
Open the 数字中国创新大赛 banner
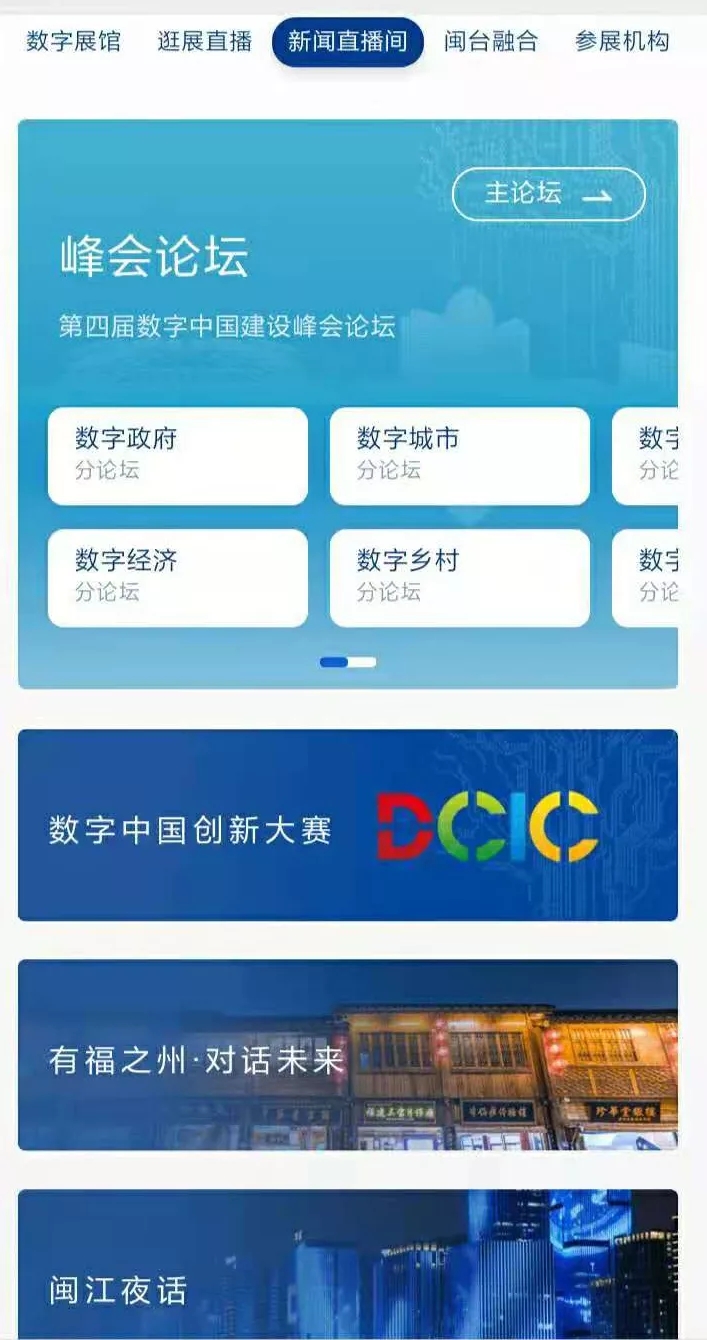347,825
